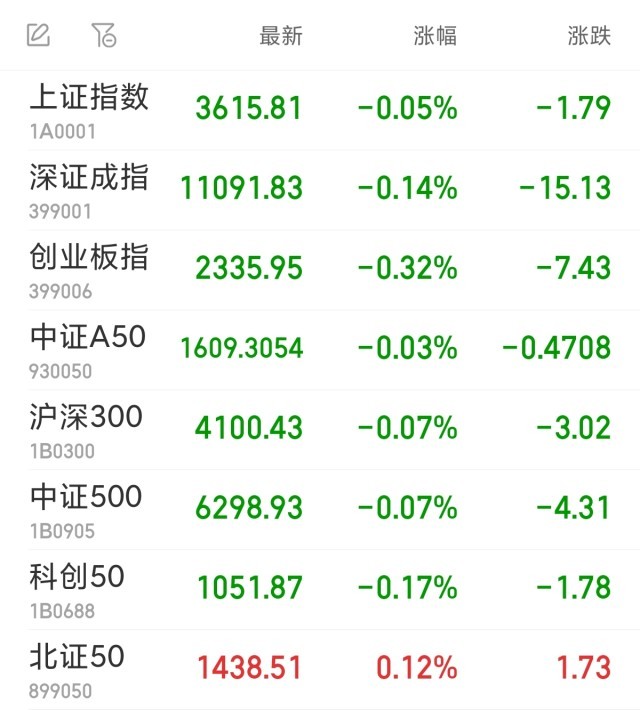The image size is (640, 710).
Task: Open 中证500 index details
Action: (87, 509)
